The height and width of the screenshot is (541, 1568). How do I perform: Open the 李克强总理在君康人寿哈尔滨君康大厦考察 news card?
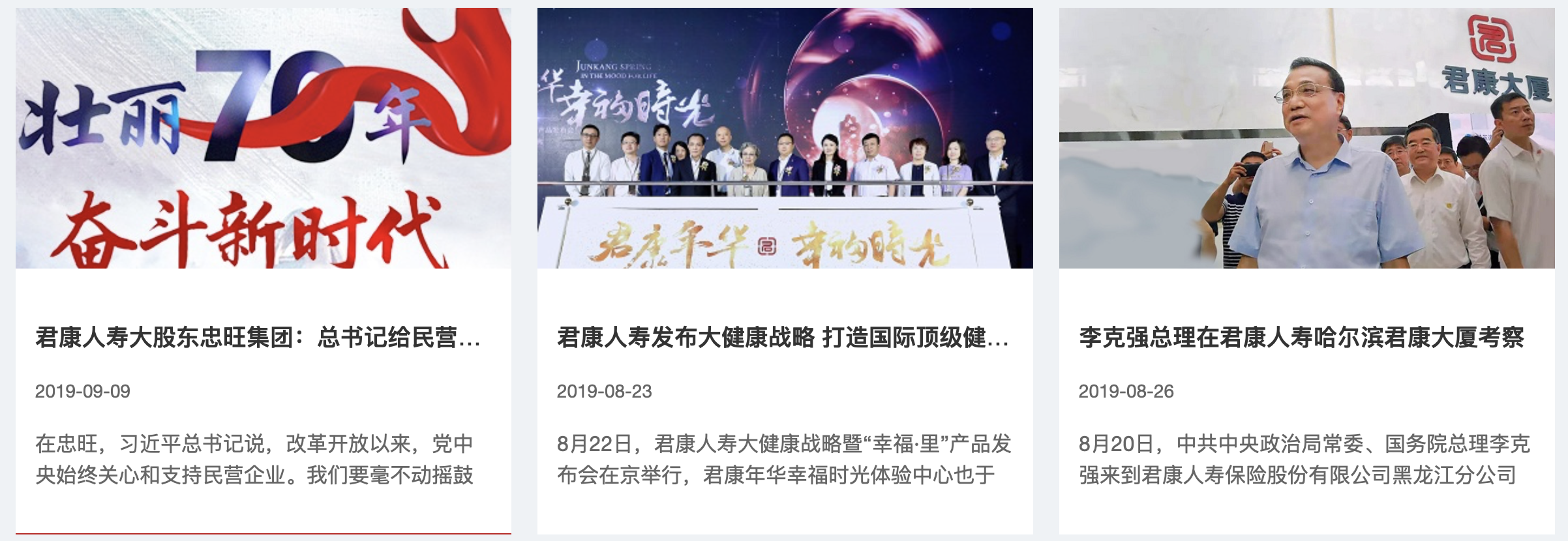click(x=1301, y=338)
